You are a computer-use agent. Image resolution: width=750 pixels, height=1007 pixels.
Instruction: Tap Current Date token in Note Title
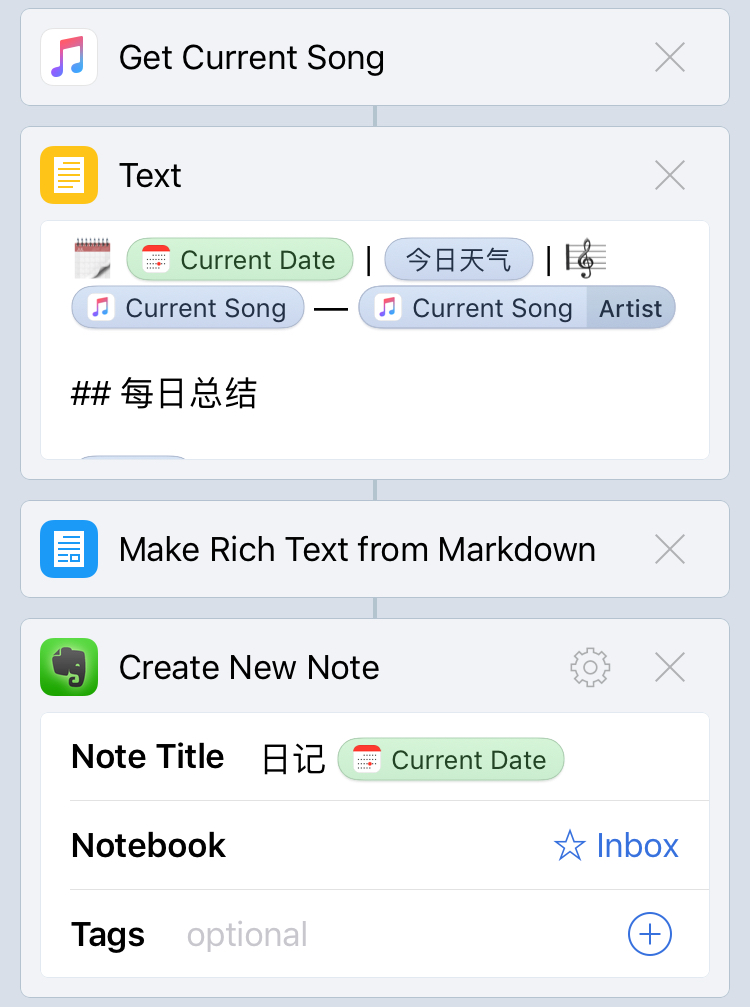(x=451, y=760)
